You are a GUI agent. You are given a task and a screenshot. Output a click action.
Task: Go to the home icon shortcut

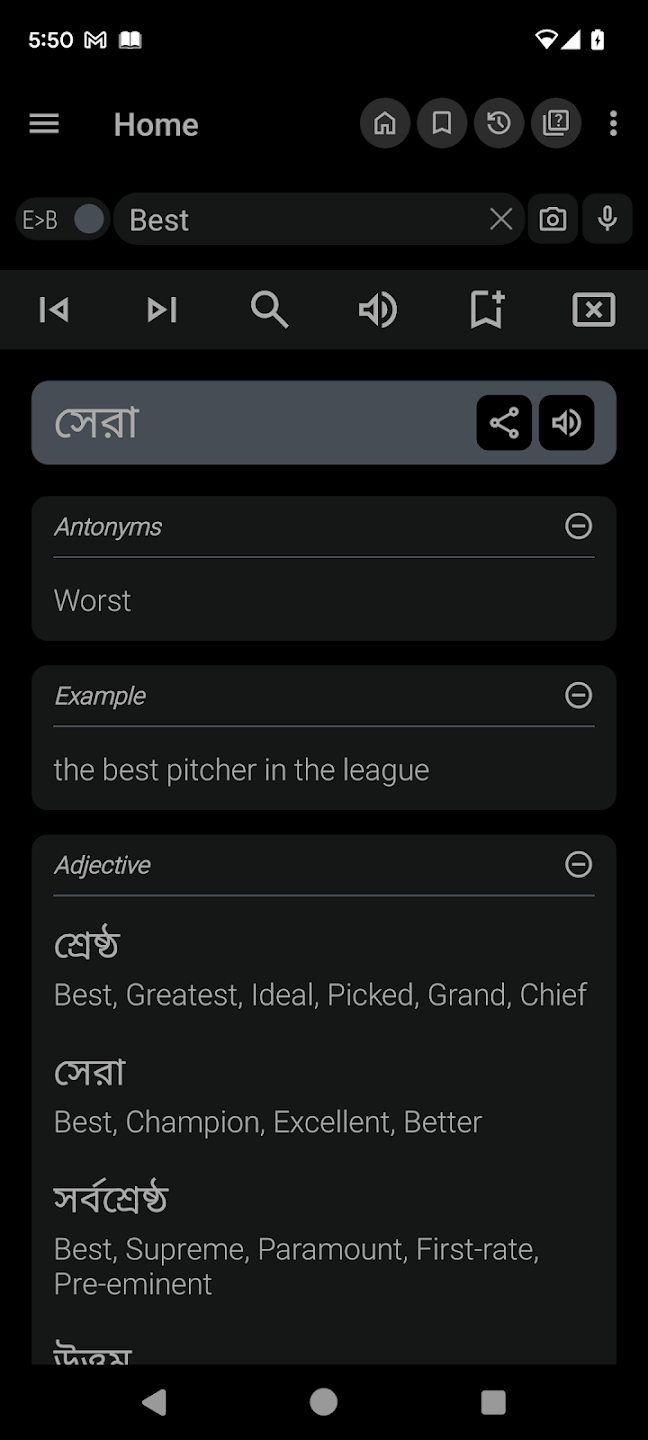tap(385, 123)
